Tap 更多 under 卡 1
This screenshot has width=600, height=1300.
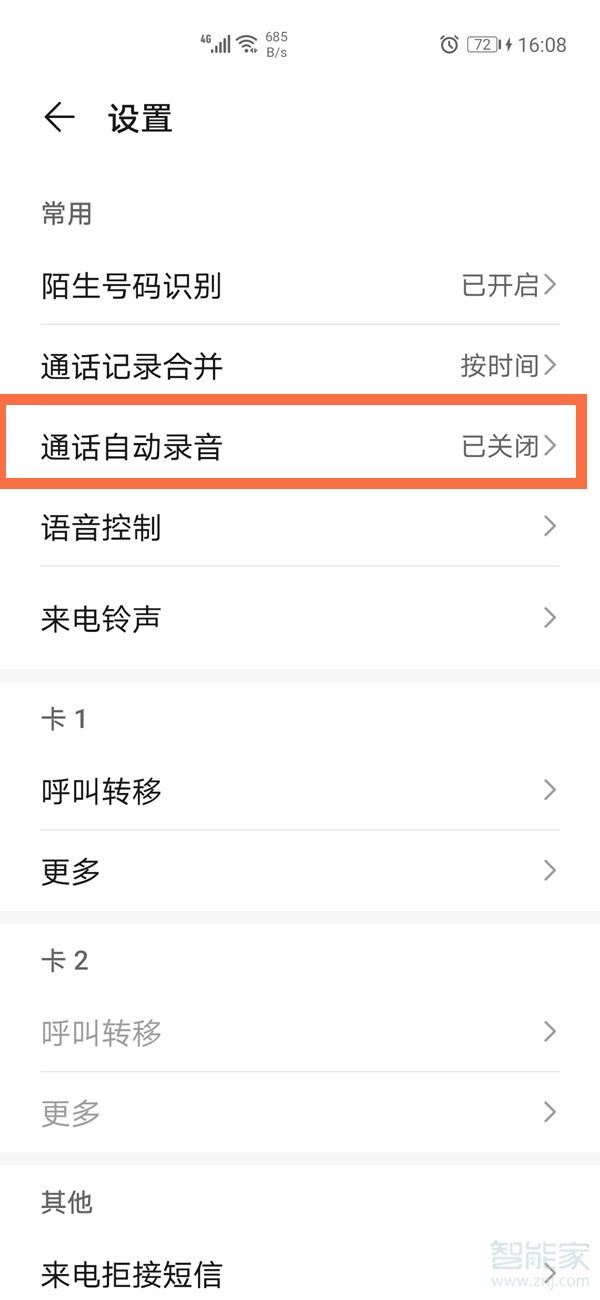pos(300,871)
